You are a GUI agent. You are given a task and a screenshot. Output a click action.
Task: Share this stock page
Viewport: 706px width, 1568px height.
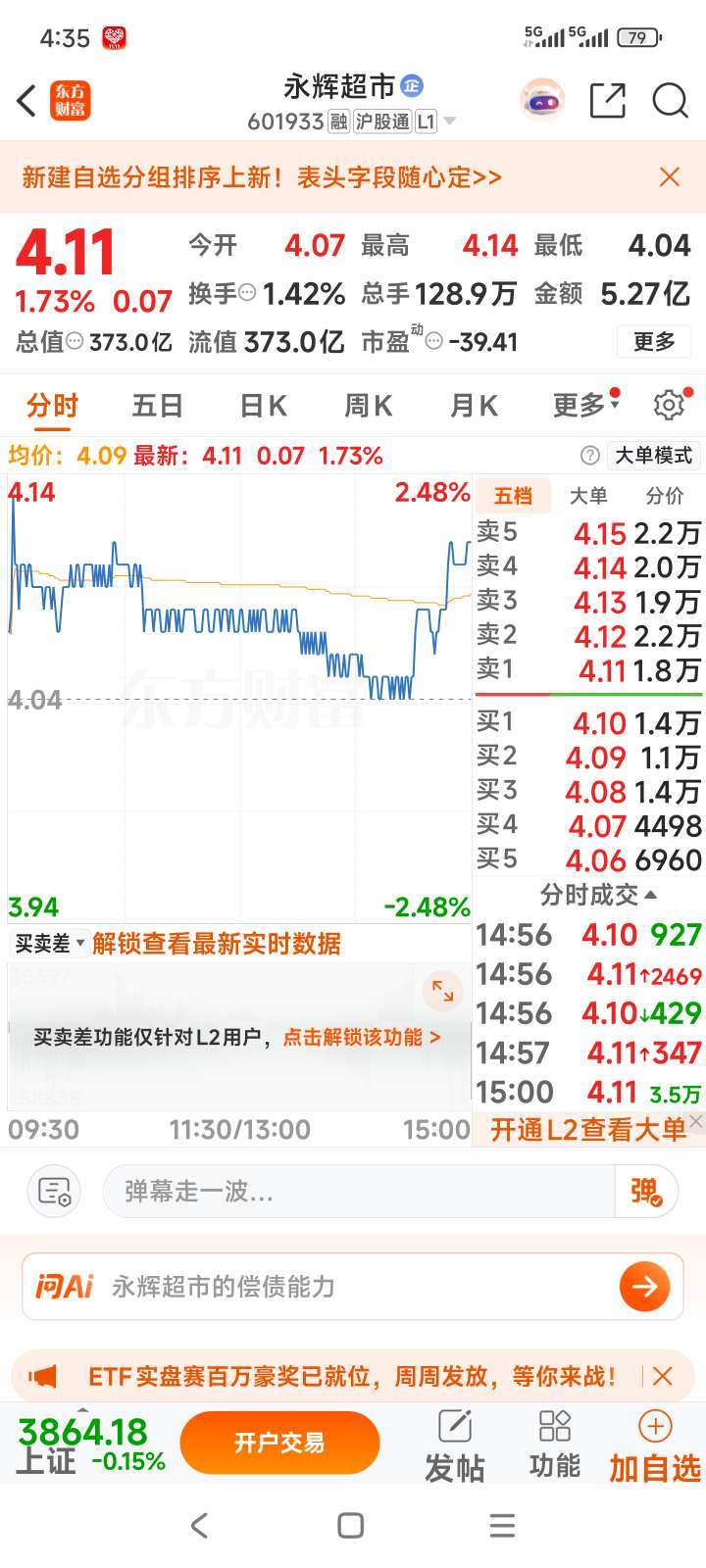coord(607,100)
